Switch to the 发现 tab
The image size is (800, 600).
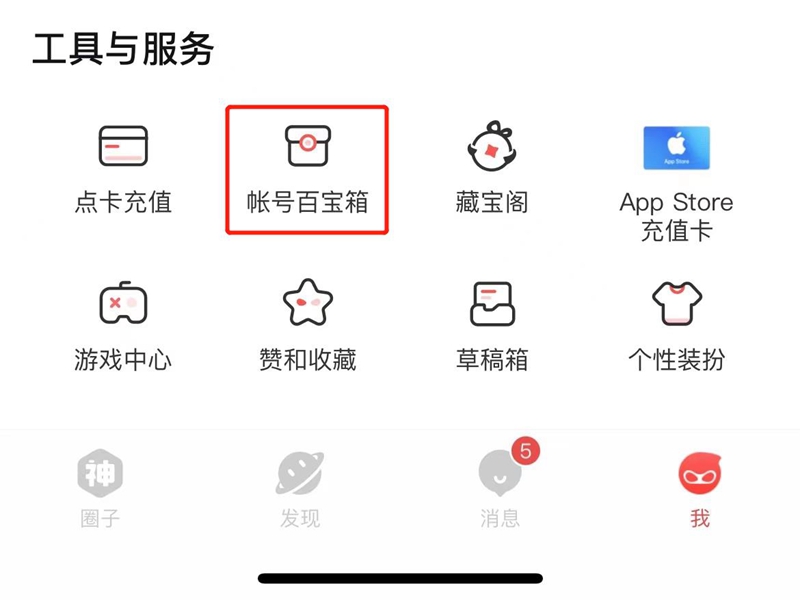click(300, 488)
